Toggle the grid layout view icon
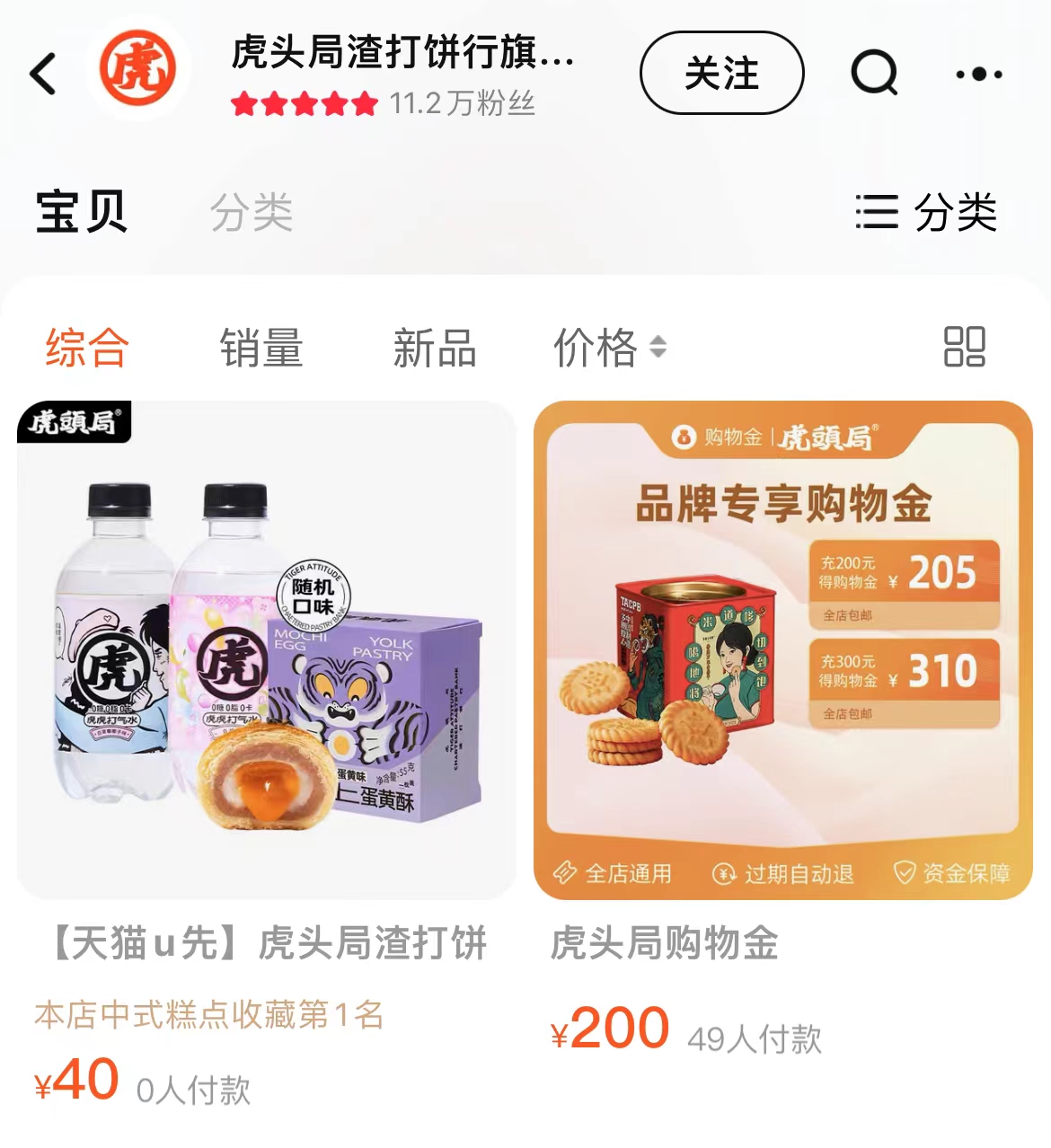Screen dimensions: 1051x1148 point(964,347)
